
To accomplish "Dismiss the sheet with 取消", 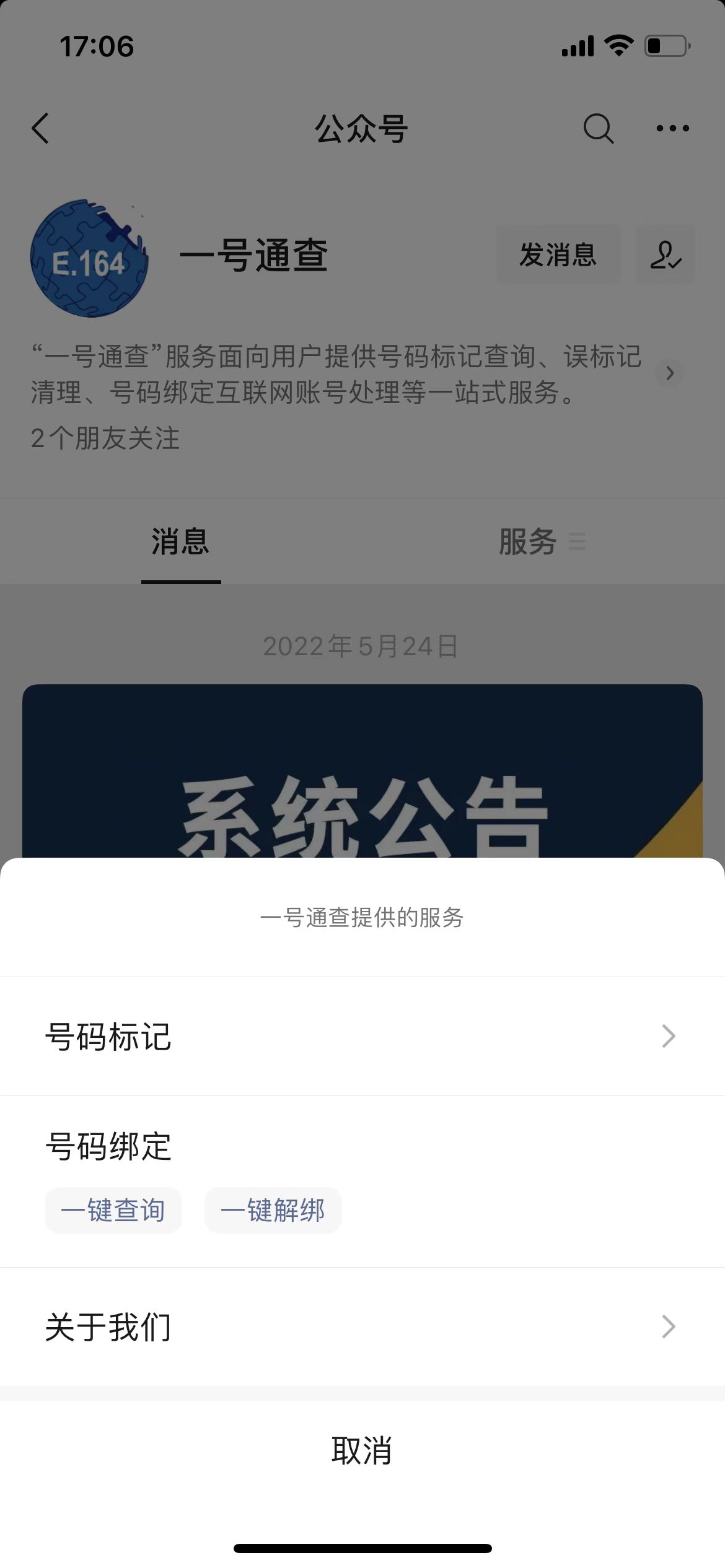I will click(362, 1451).
